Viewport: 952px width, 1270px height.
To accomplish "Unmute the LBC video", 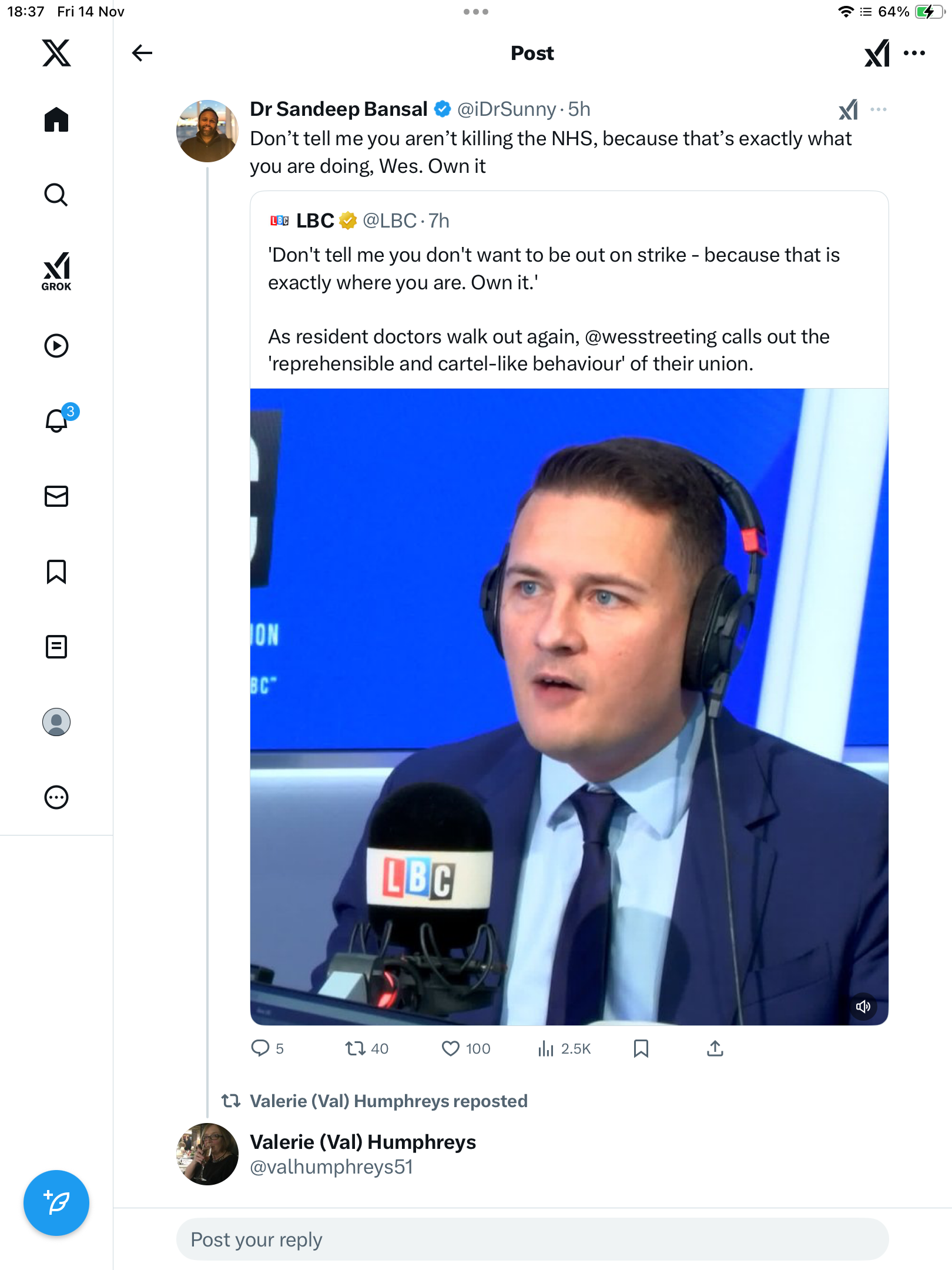I will pyautogui.click(x=863, y=1007).
